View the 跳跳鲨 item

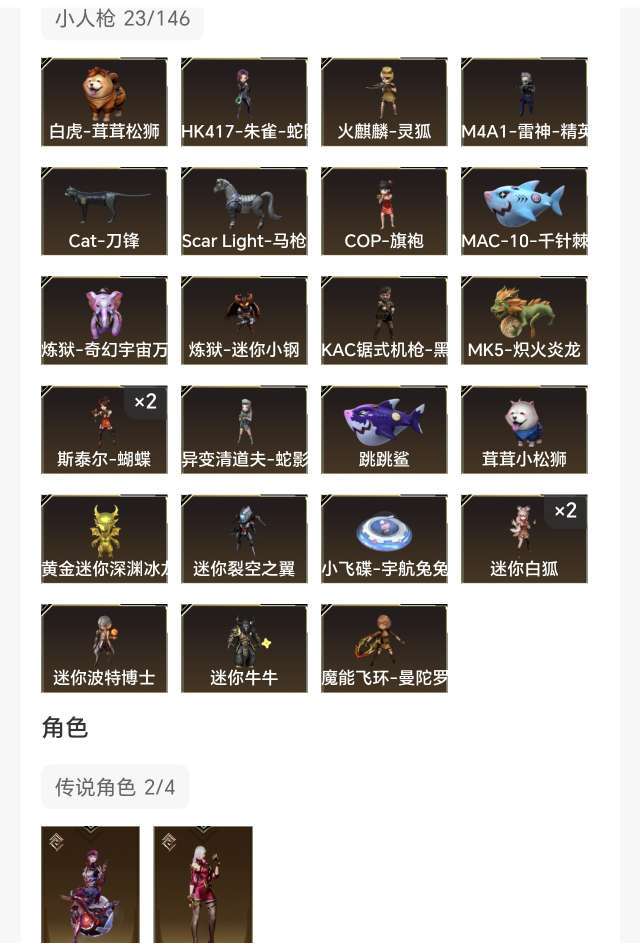coord(384,429)
